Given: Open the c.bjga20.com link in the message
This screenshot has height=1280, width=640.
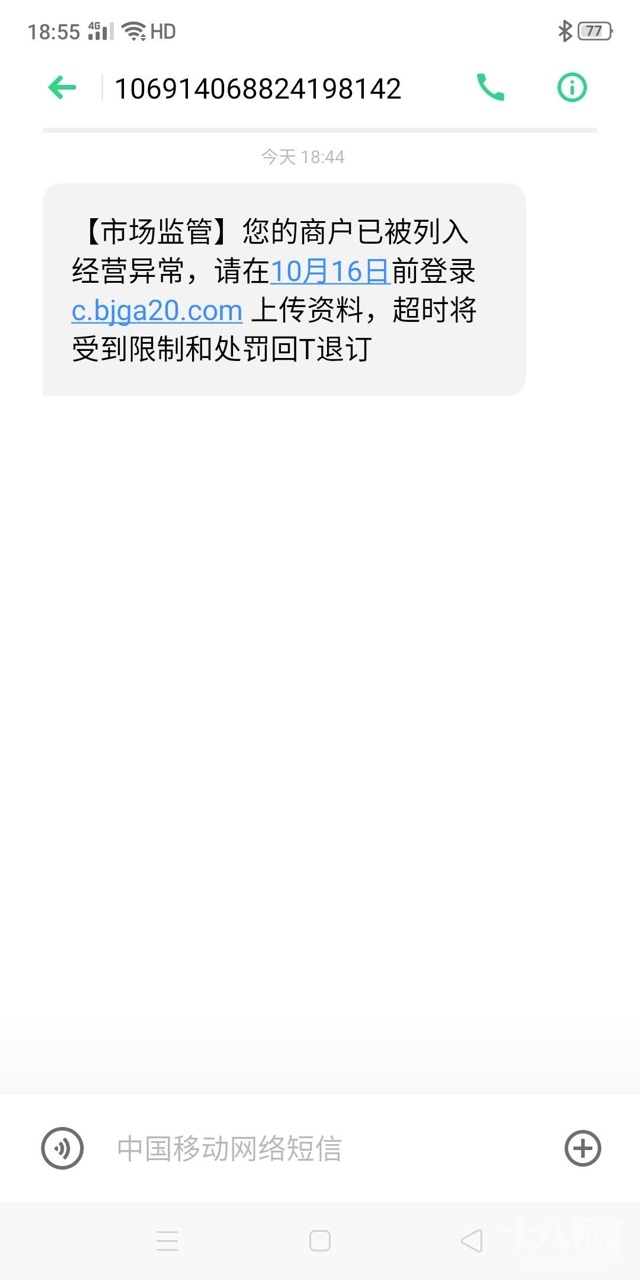Looking at the screenshot, I should point(157,311).
